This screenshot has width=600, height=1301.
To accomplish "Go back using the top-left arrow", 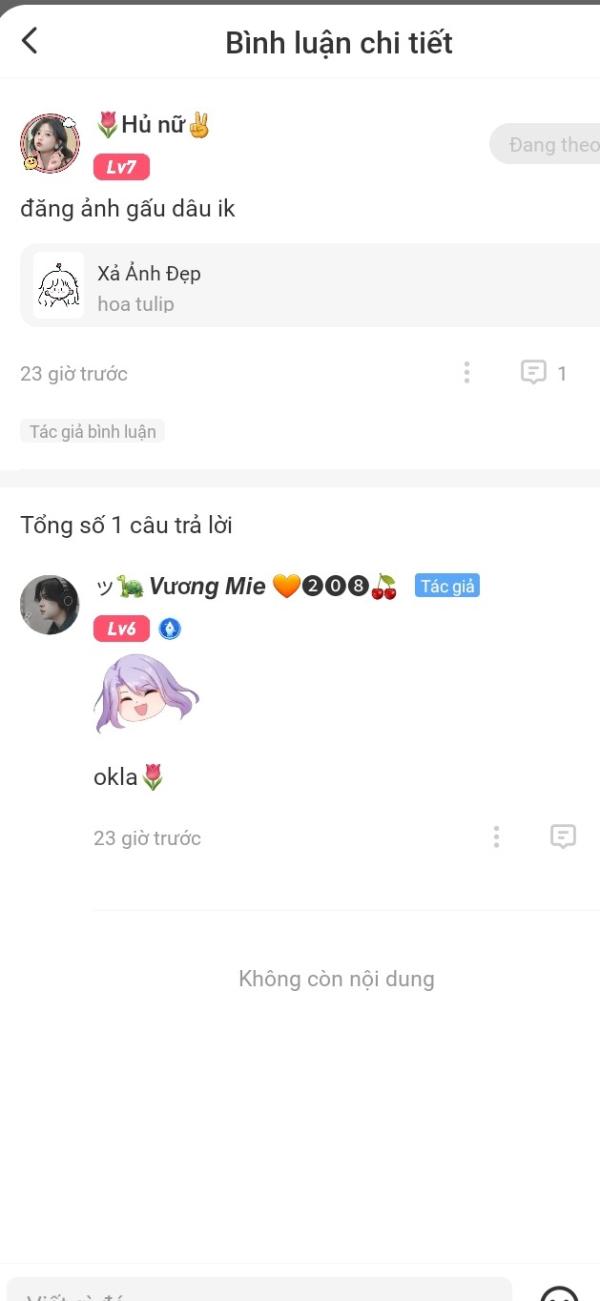I will click(x=30, y=41).
